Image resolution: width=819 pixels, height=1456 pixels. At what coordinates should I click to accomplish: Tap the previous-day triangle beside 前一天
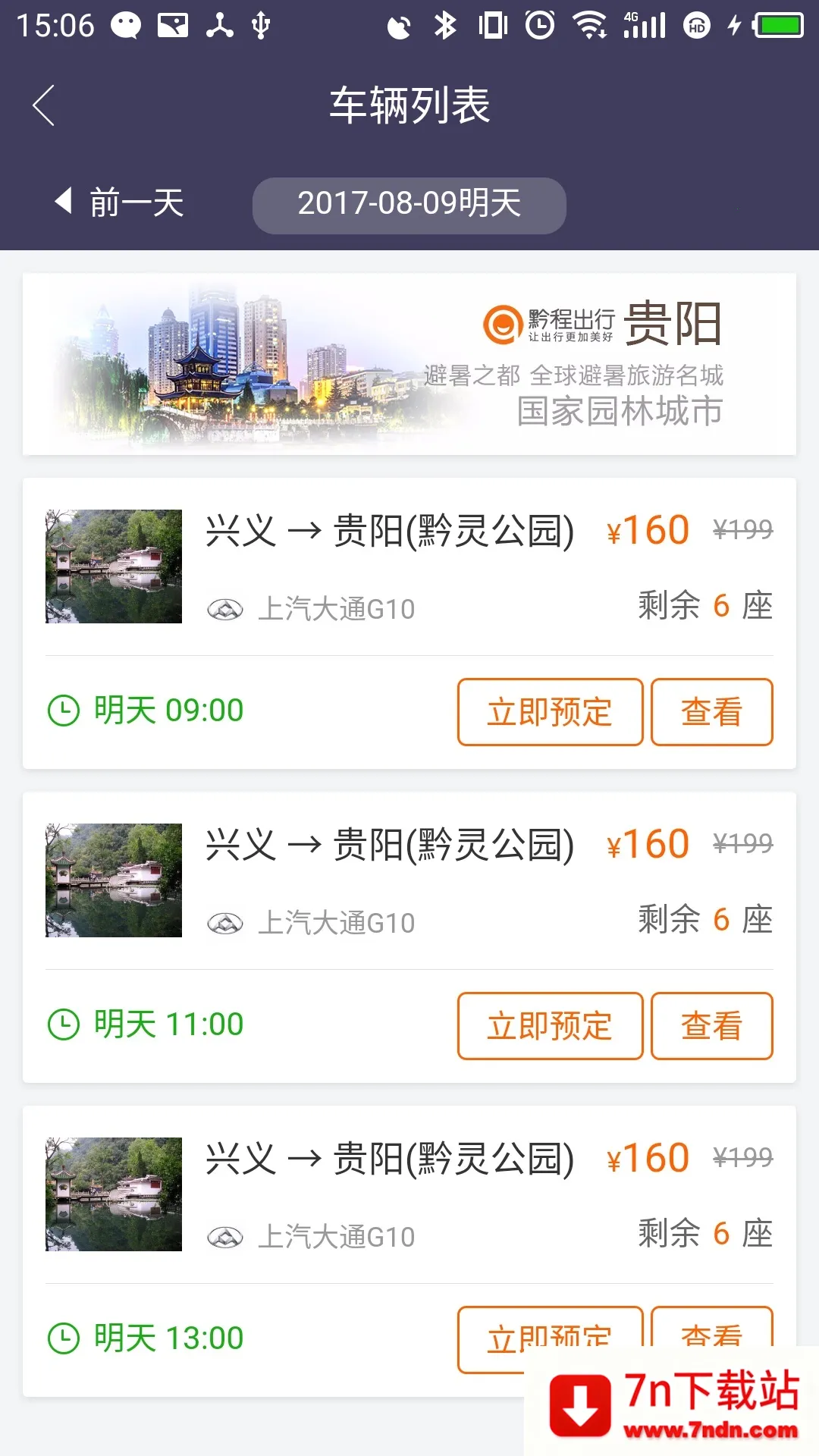click(63, 202)
